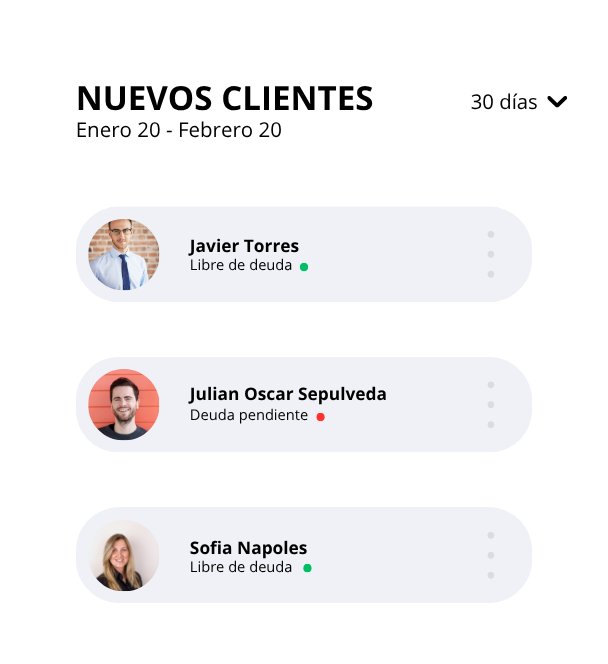Open Sofia Napoles client row
This screenshot has height=664, width=608.
[x=300, y=555]
